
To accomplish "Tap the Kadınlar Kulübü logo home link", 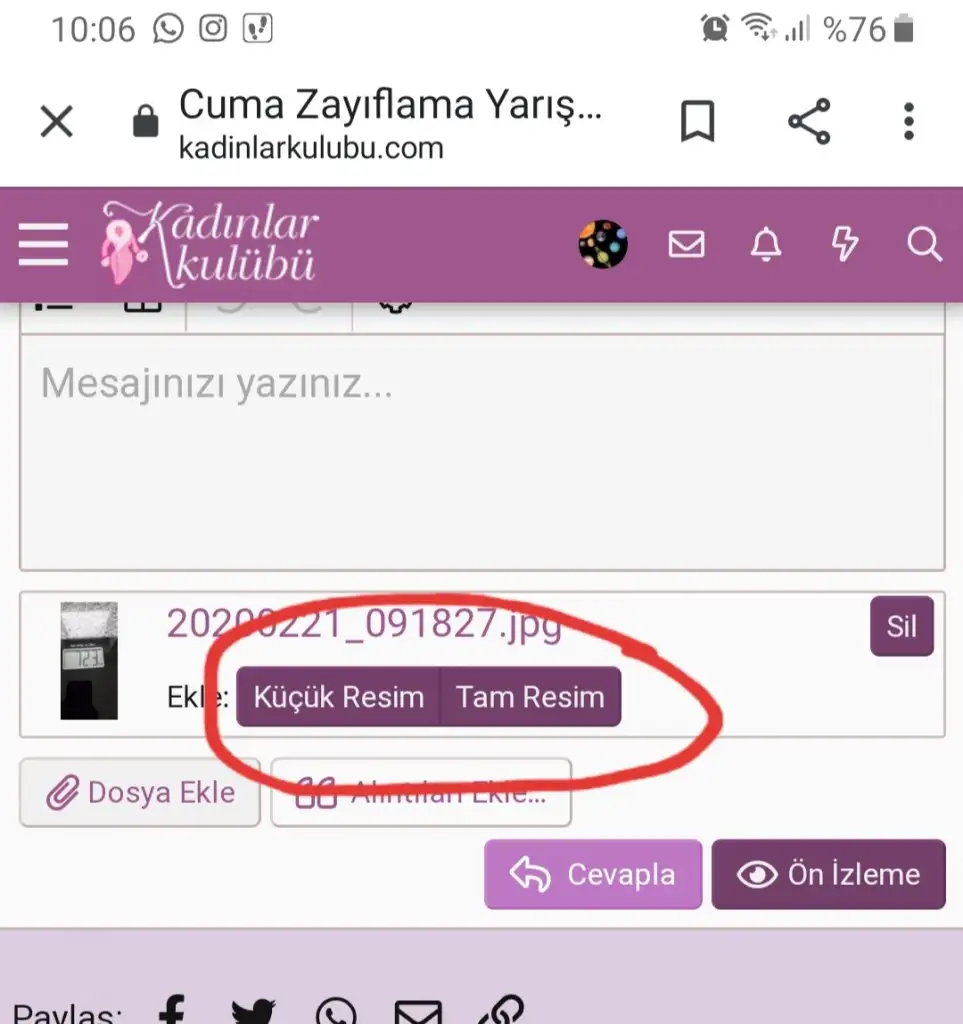I will (x=210, y=244).
